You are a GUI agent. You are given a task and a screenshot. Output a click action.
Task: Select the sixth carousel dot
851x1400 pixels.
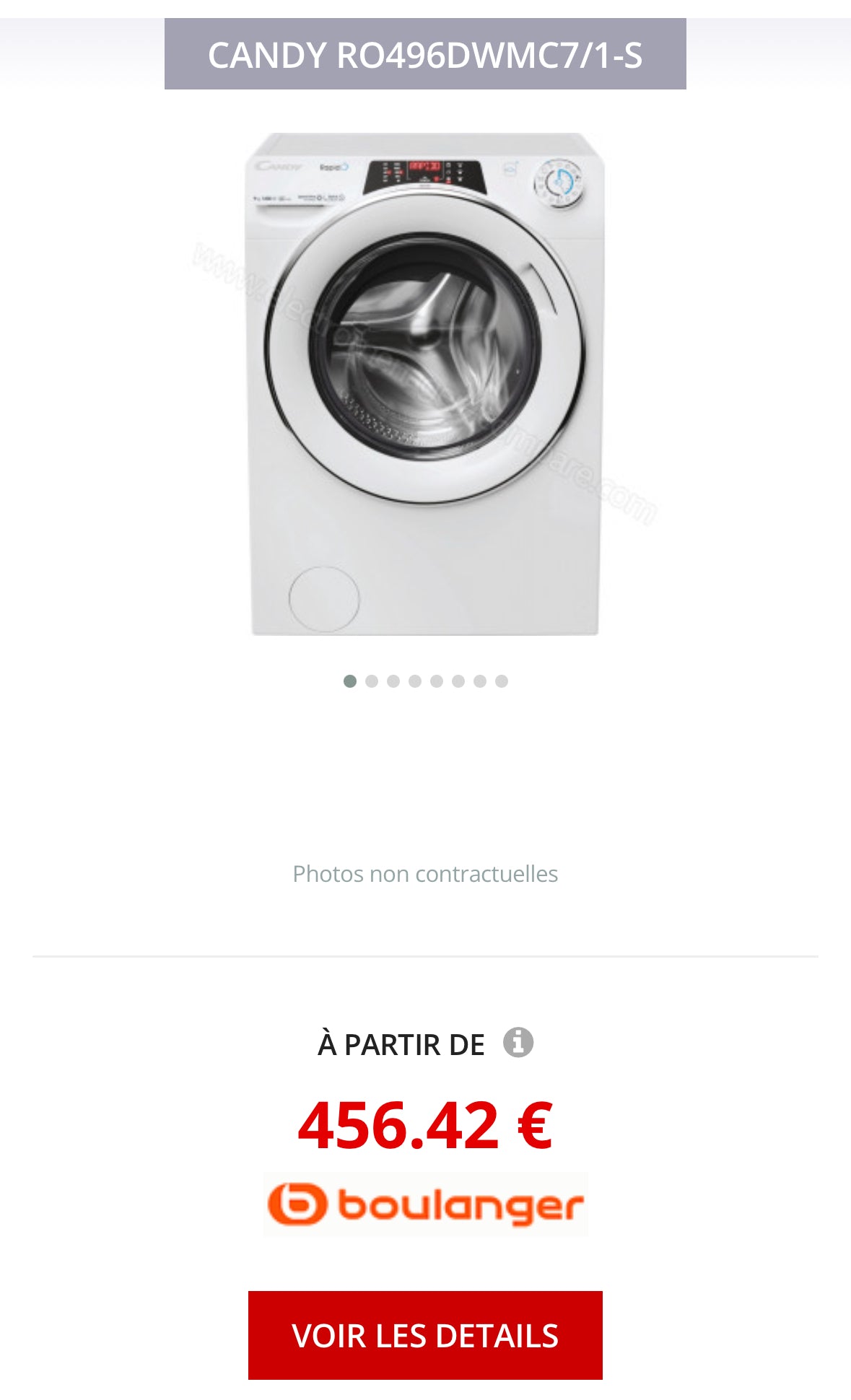click(x=457, y=680)
